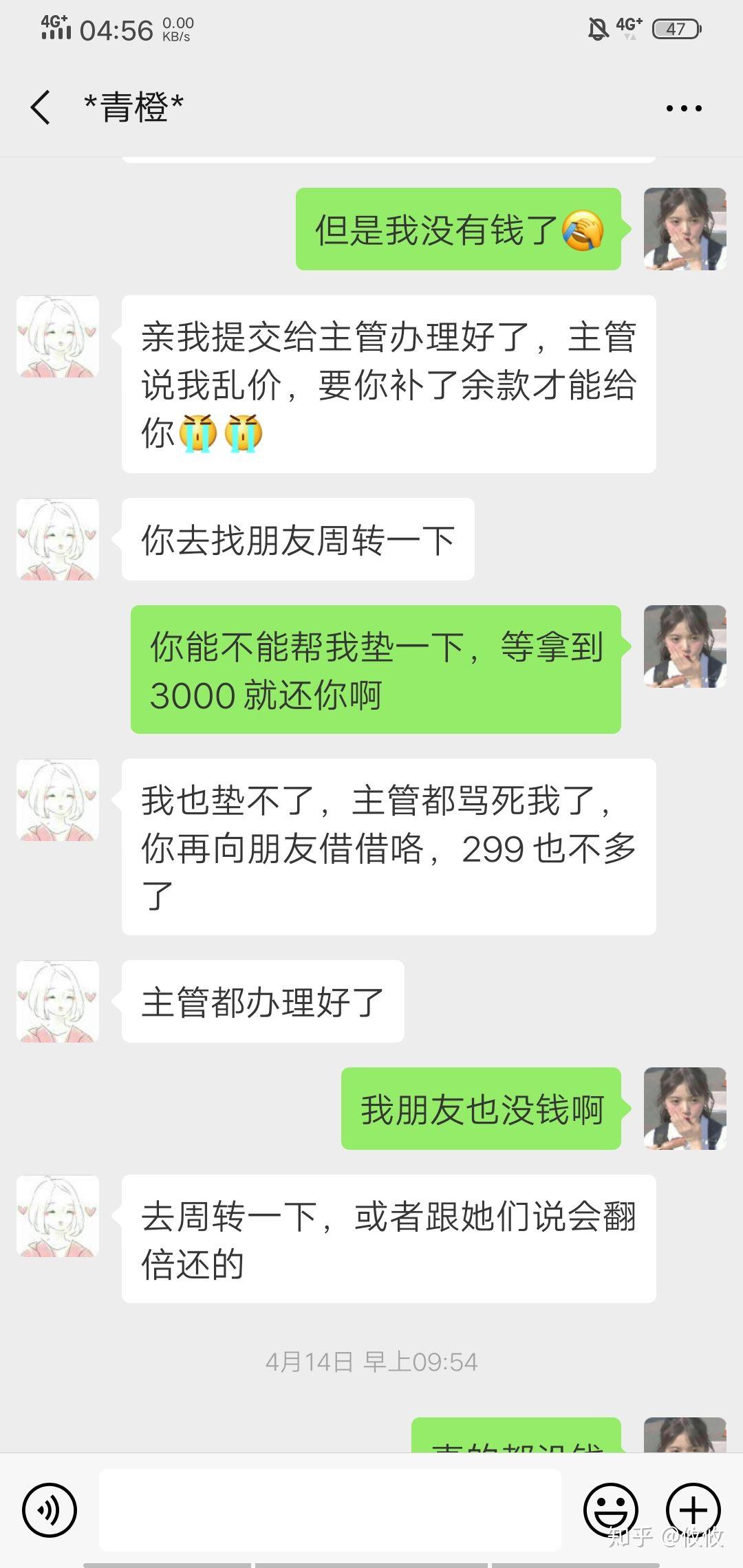Focus the message text field
The width and height of the screenshot is (743, 1568).
tap(330, 1510)
